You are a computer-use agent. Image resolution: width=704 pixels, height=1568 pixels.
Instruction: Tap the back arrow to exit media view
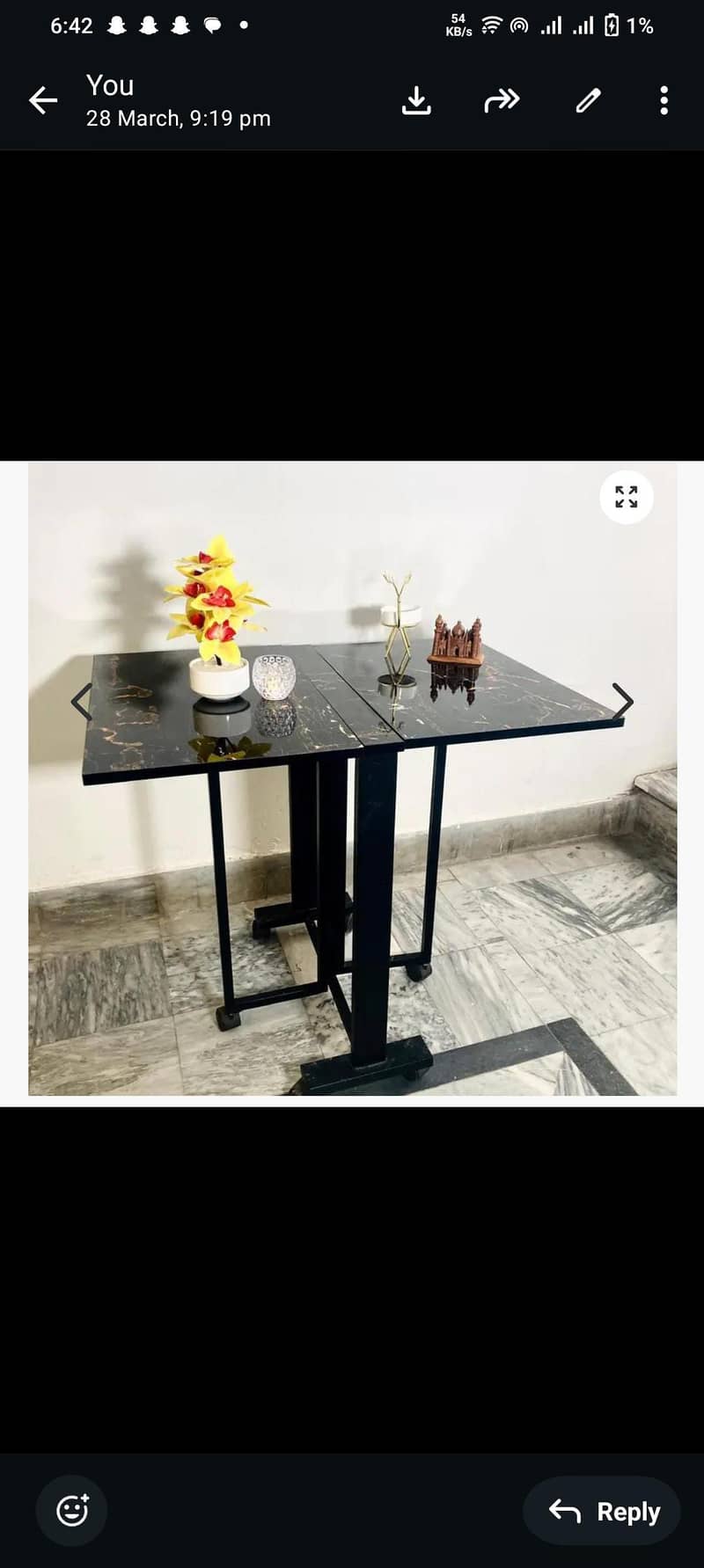point(43,100)
